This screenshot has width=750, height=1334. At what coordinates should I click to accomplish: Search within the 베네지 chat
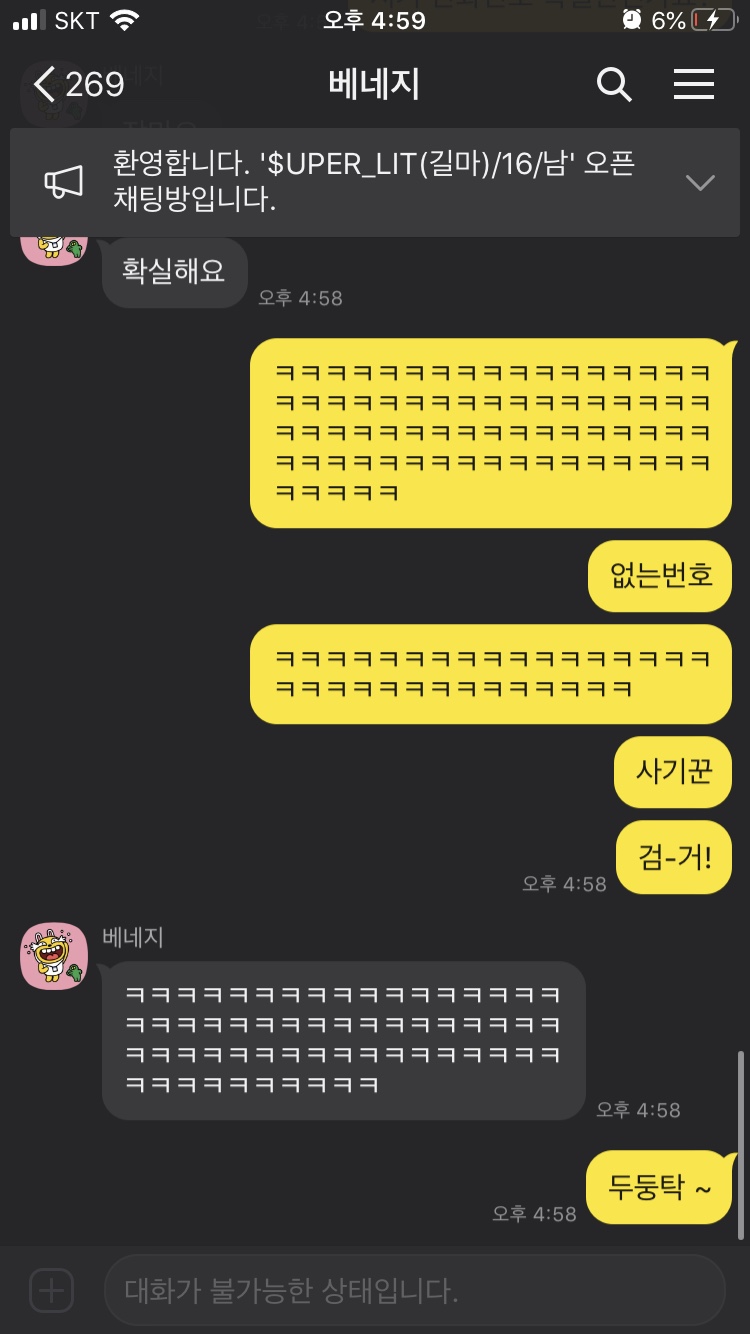(614, 85)
